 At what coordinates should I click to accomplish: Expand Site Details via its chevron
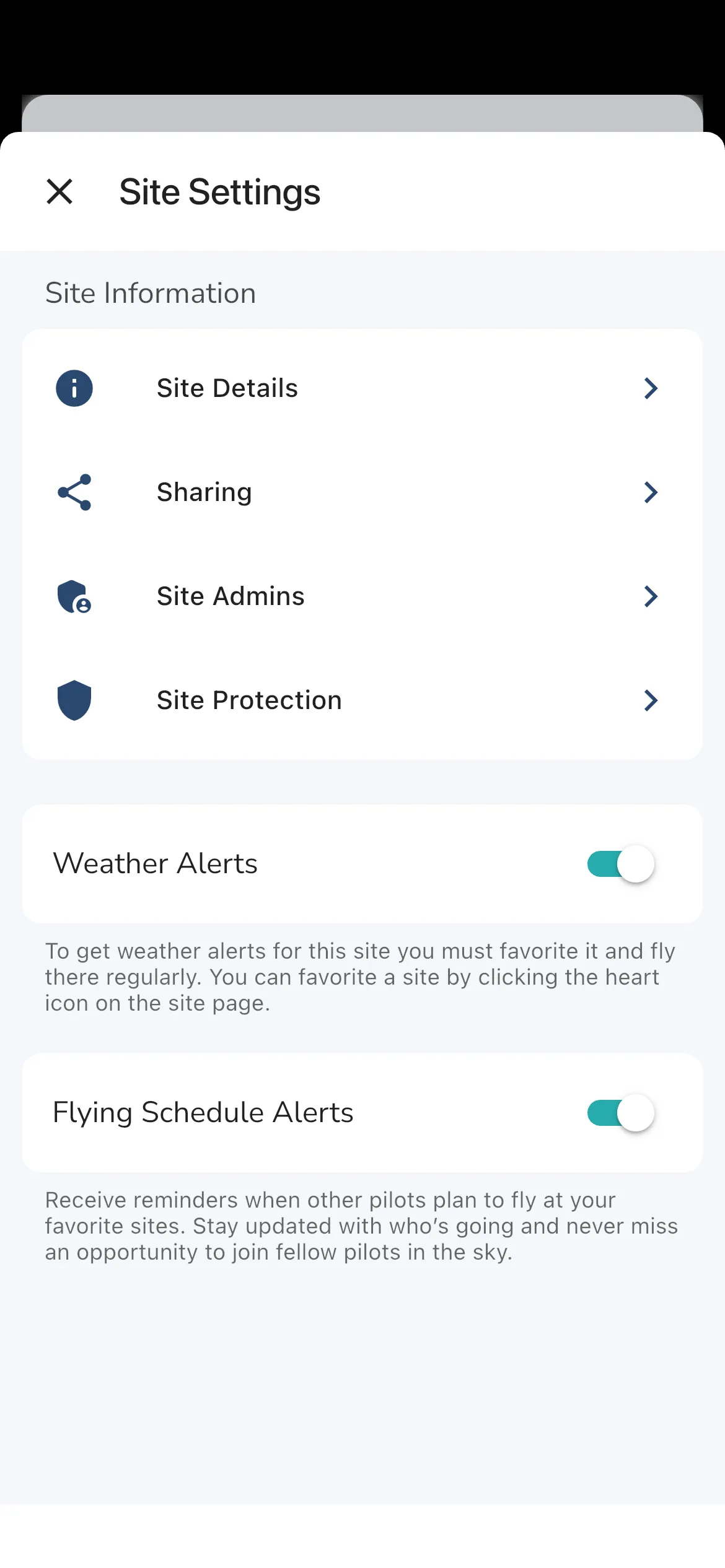pos(651,388)
